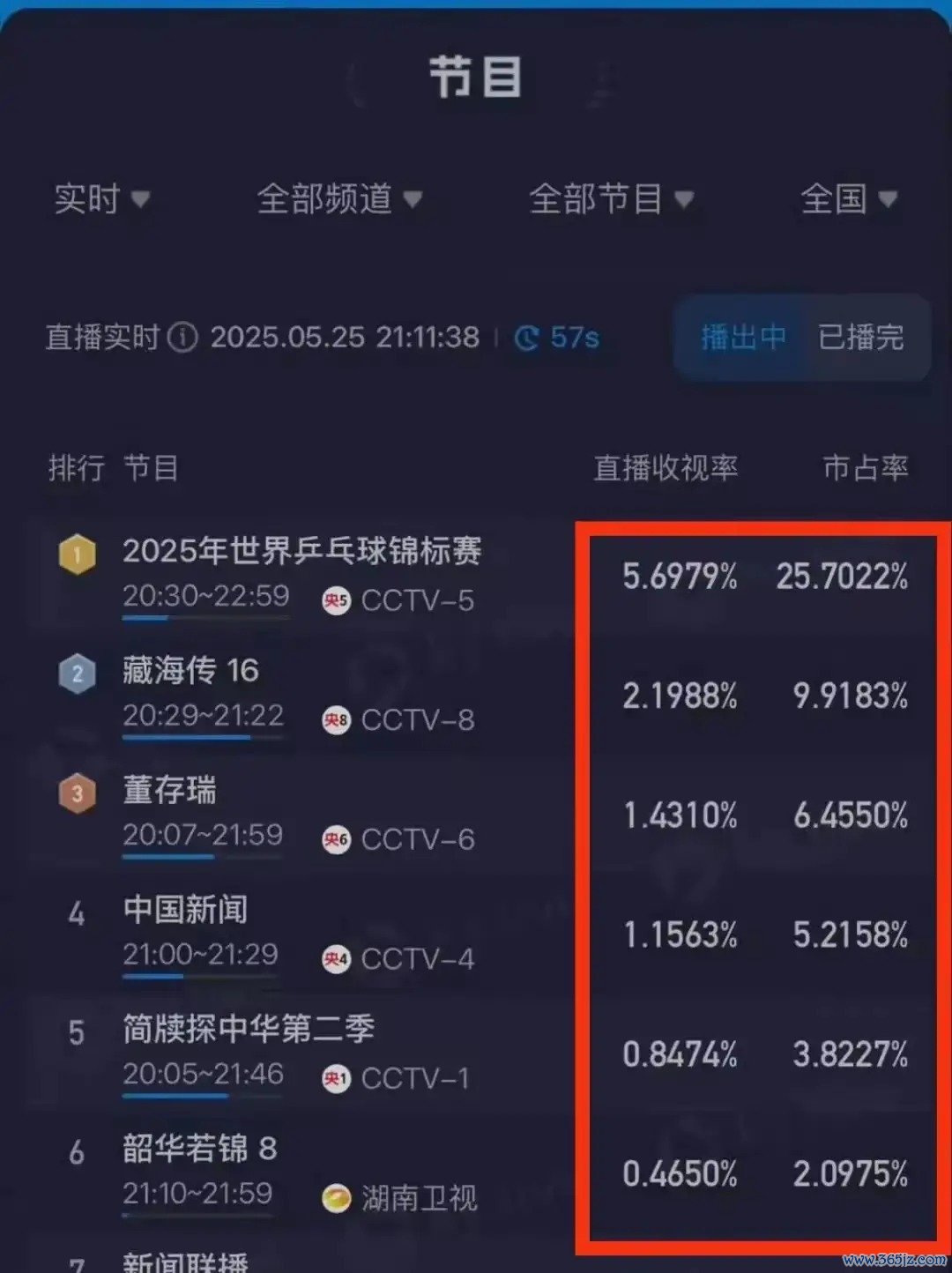952x1273 pixels.
Task: Select the 播出中 tab
Action: point(742,338)
